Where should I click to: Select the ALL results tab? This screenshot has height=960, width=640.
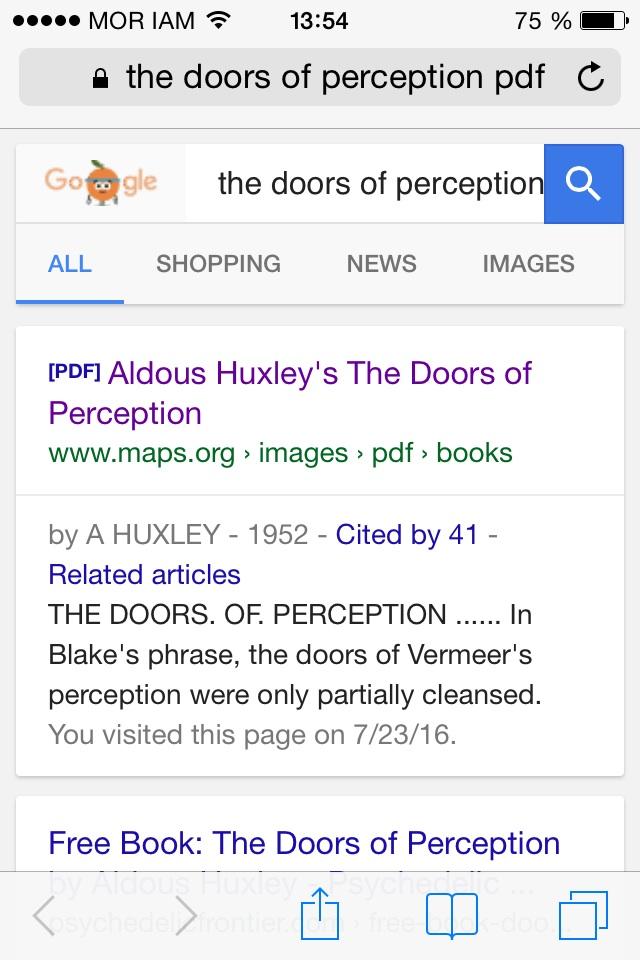pos(70,264)
